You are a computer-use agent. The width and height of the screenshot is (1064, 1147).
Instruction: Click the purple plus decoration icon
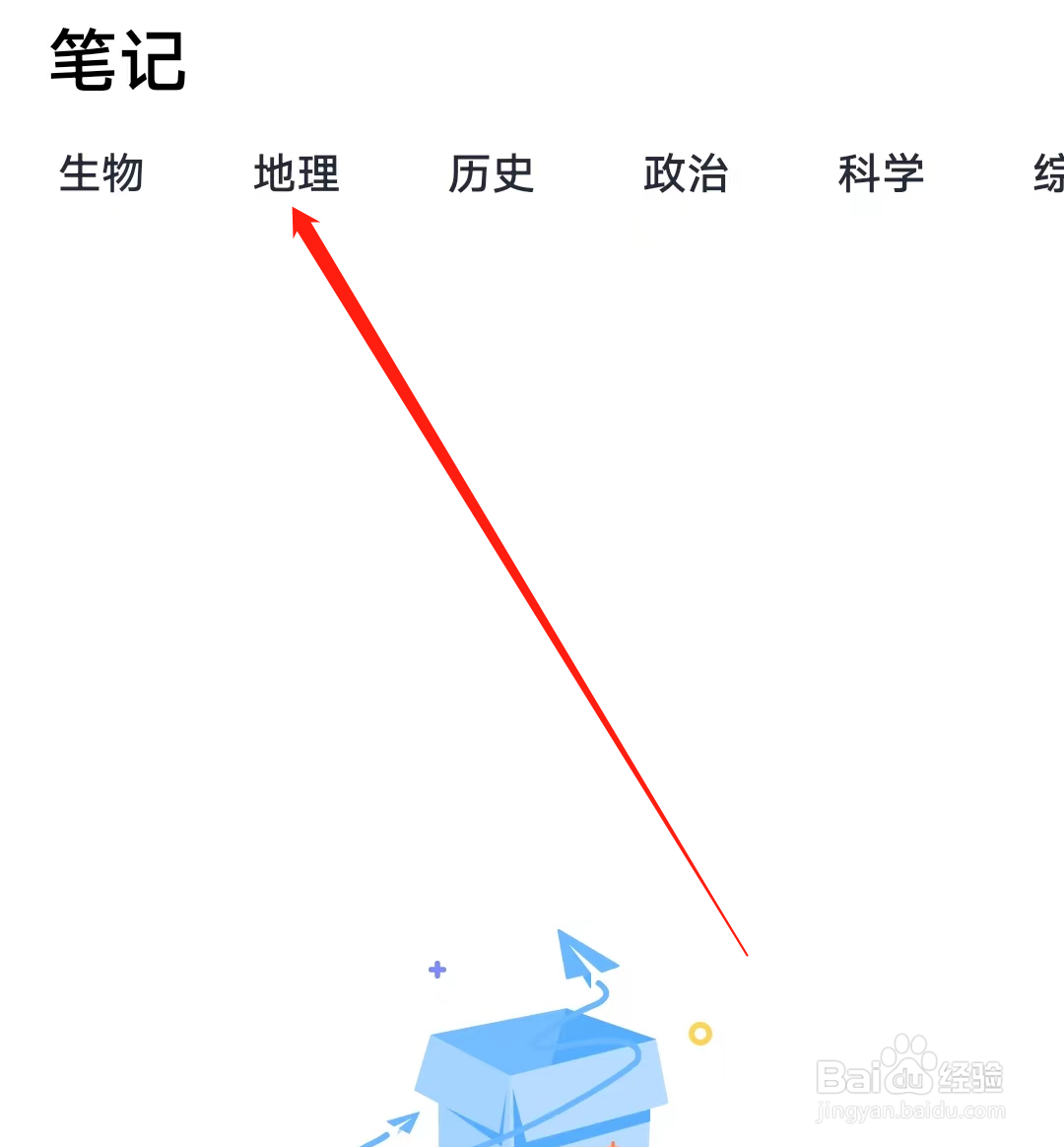tap(436, 970)
